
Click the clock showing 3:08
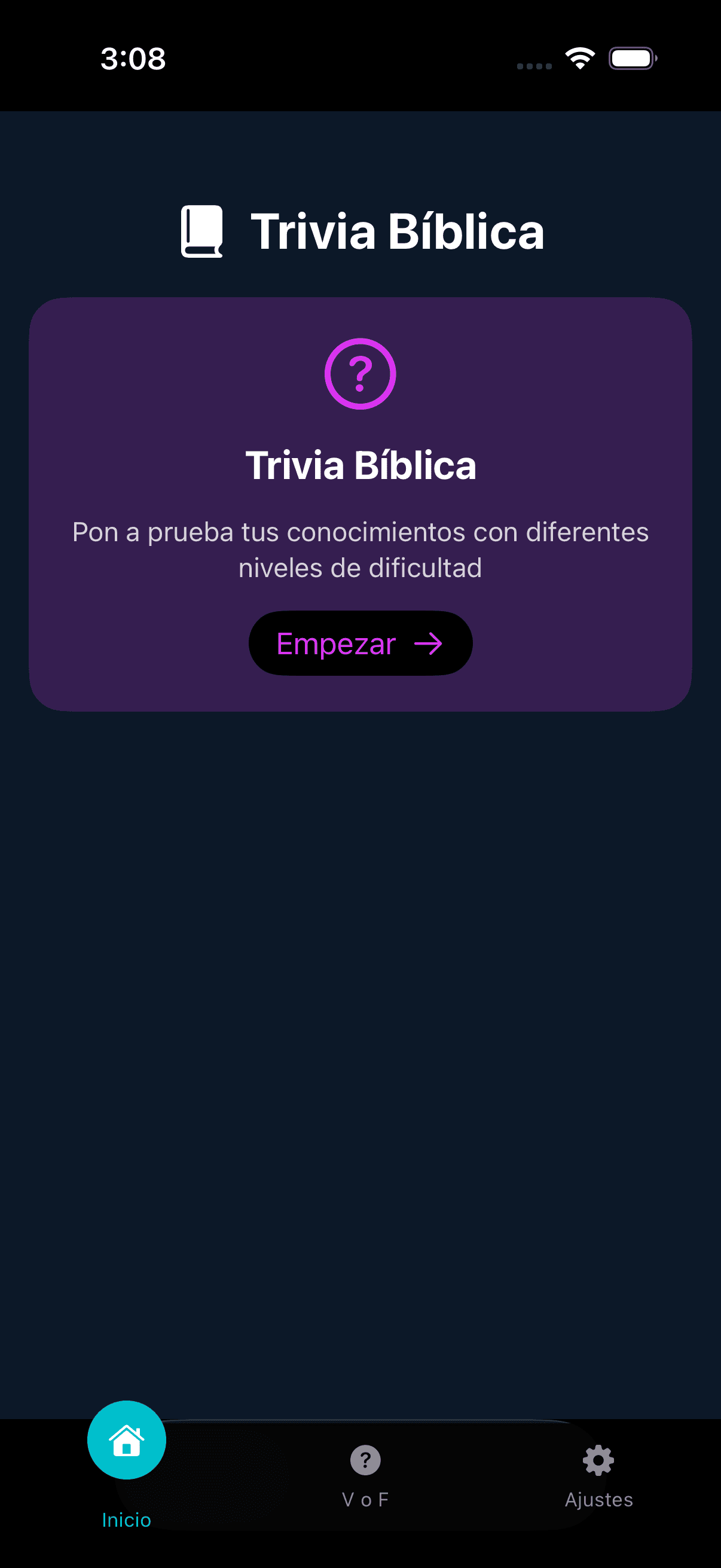pyautogui.click(x=133, y=59)
